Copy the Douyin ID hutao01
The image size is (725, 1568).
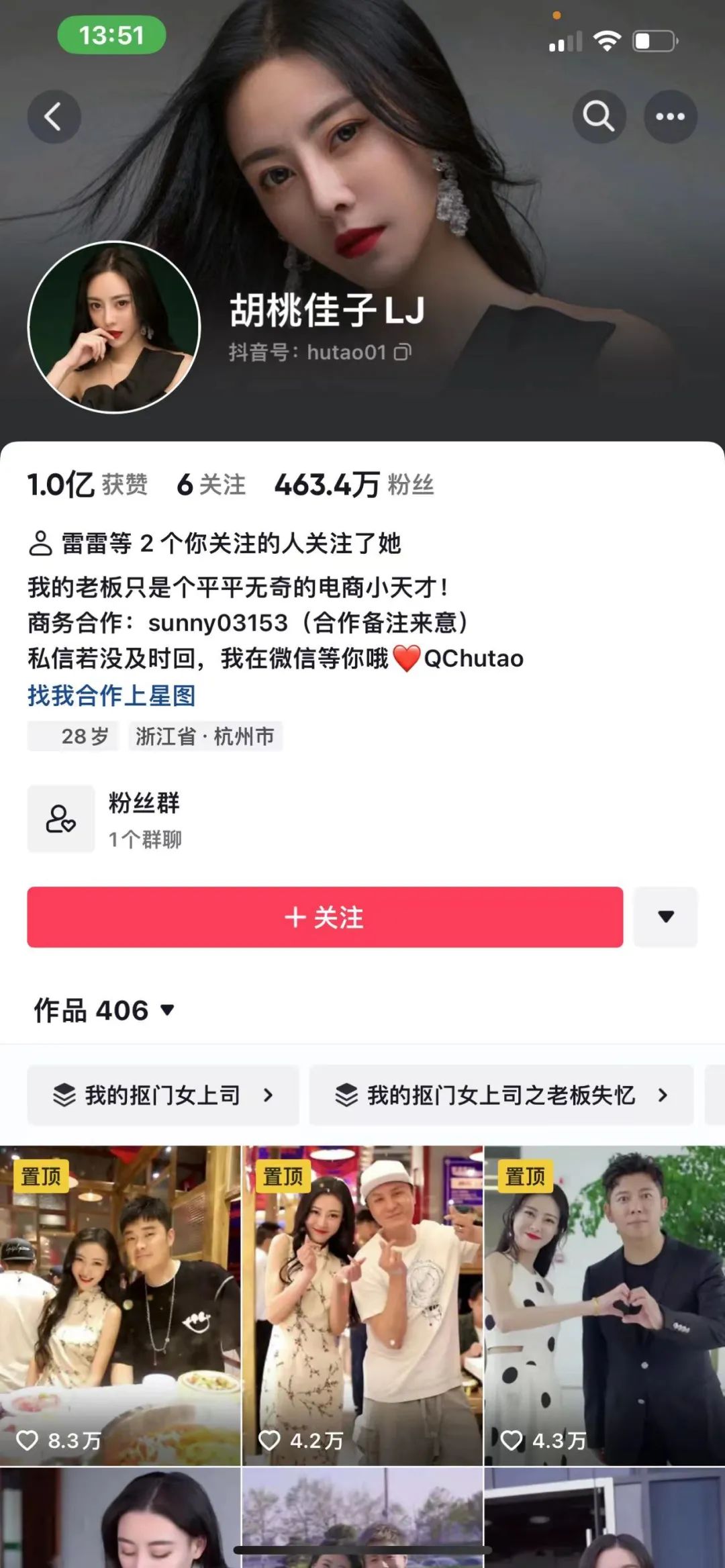(x=403, y=352)
